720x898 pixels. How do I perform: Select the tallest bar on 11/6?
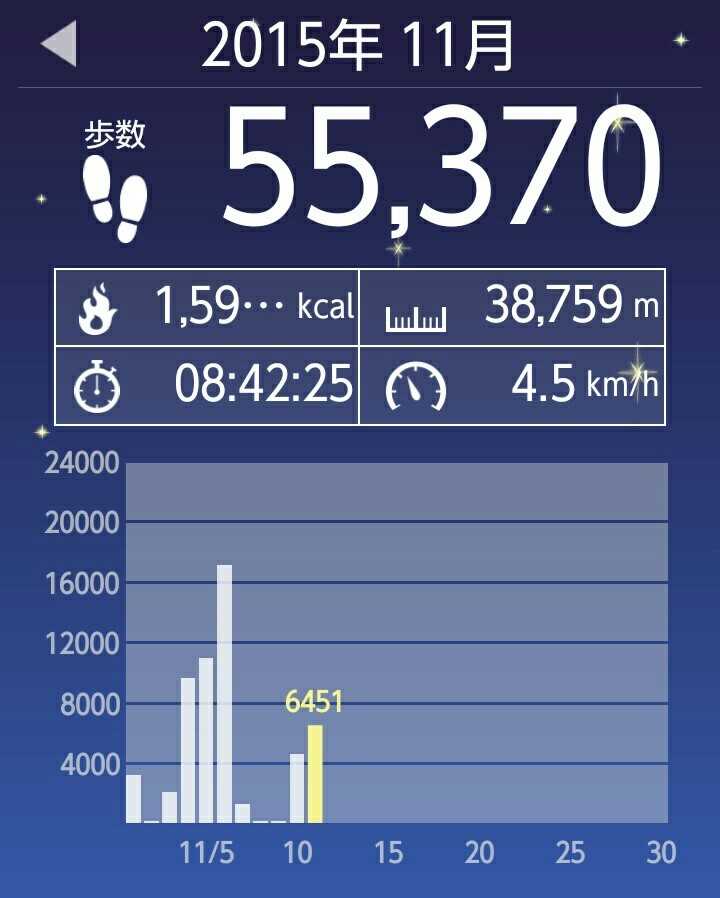tap(224, 694)
